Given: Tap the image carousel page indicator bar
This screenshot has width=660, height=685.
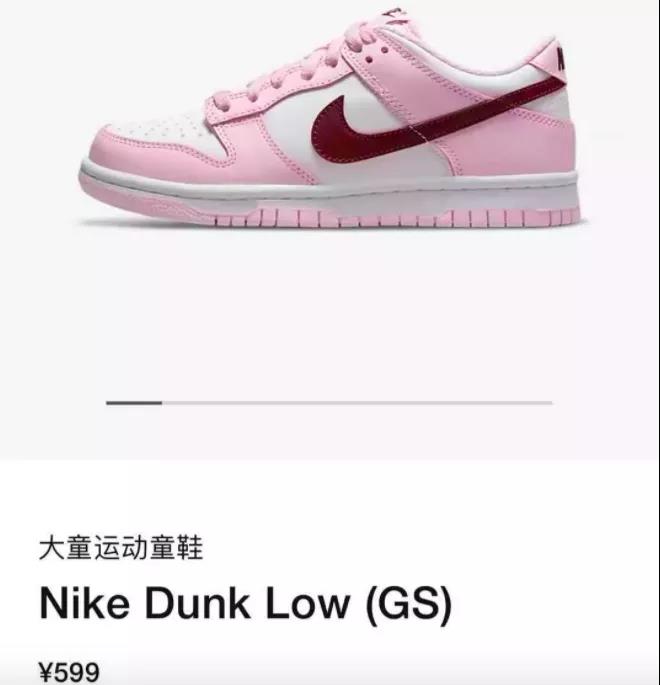Looking at the screenshot, I should pos(329,403).
